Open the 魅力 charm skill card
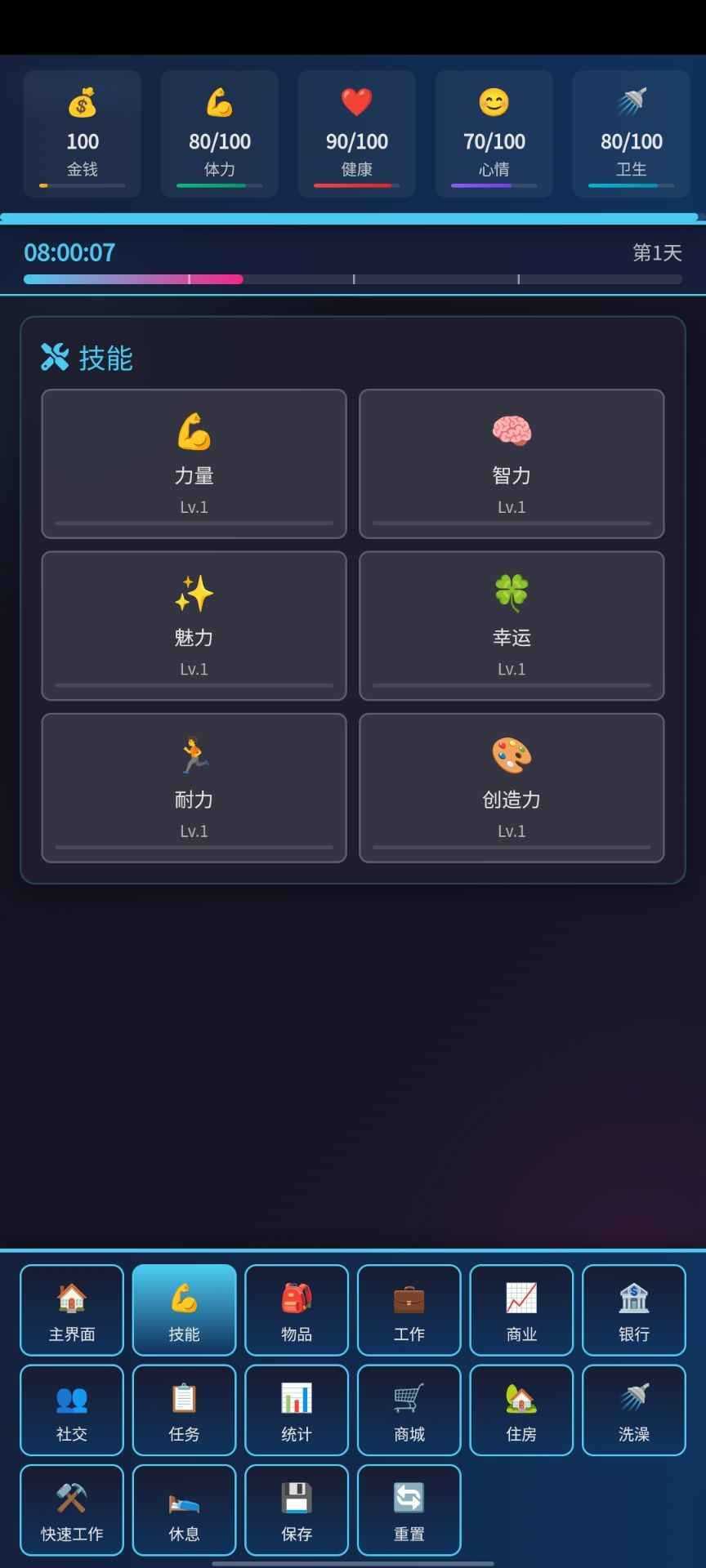The height and width of the screenshot is (1568, 706). [194, 626]
